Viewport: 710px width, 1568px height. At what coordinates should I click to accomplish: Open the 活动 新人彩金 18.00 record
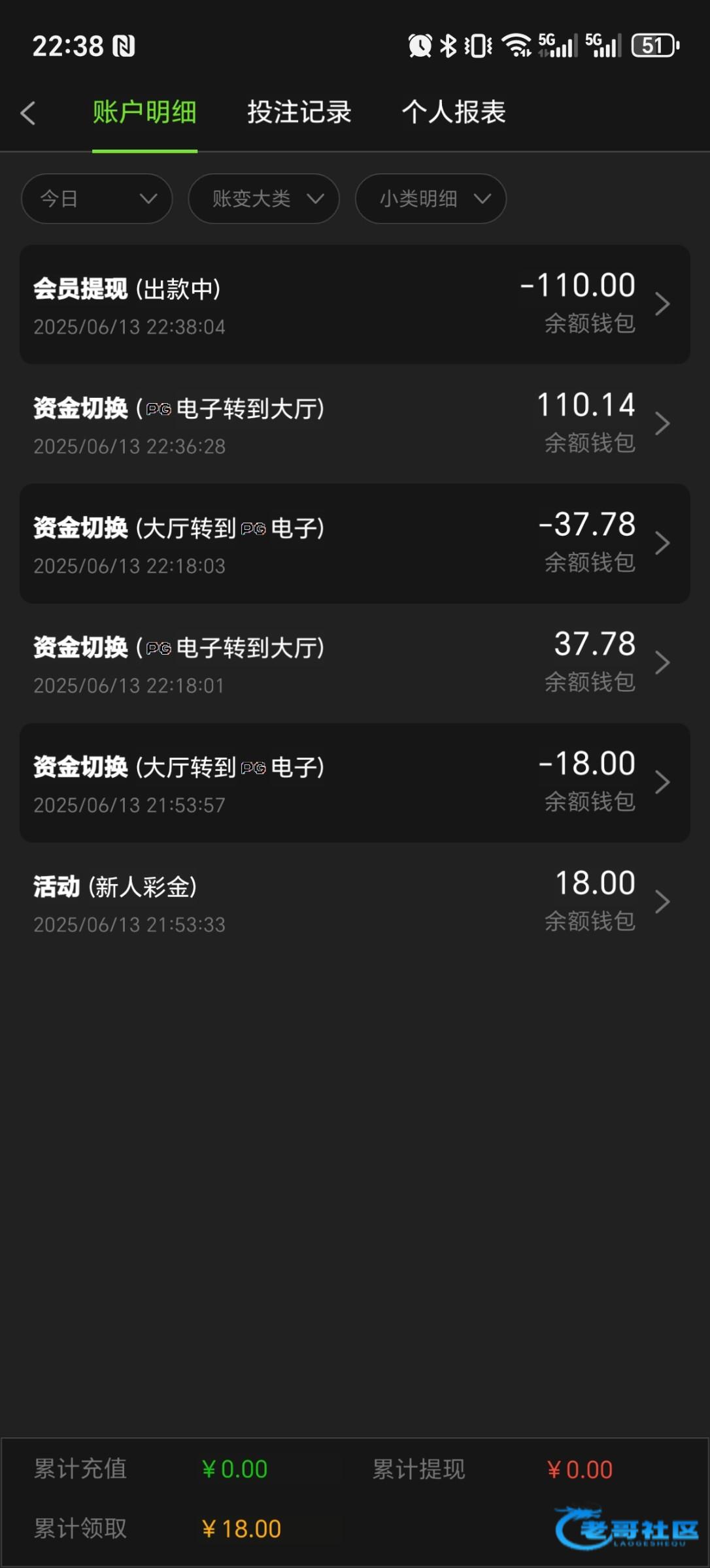point(354,902)
